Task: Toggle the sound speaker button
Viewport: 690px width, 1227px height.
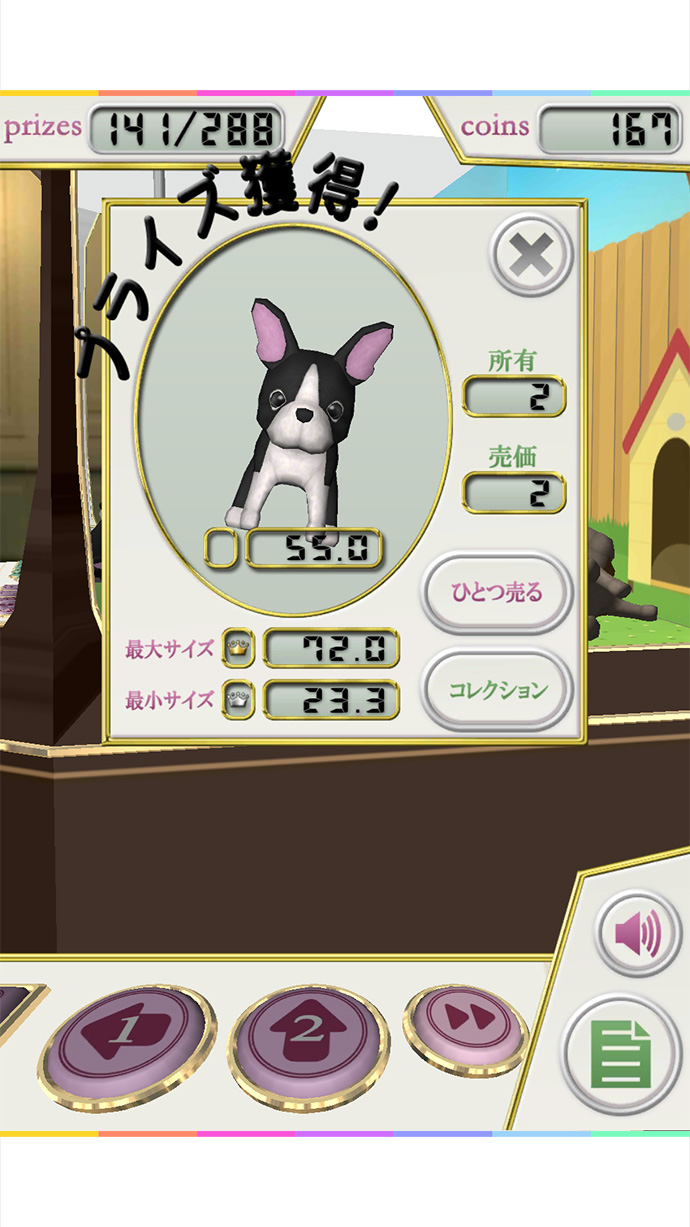Action: click(x=638, y=934)
